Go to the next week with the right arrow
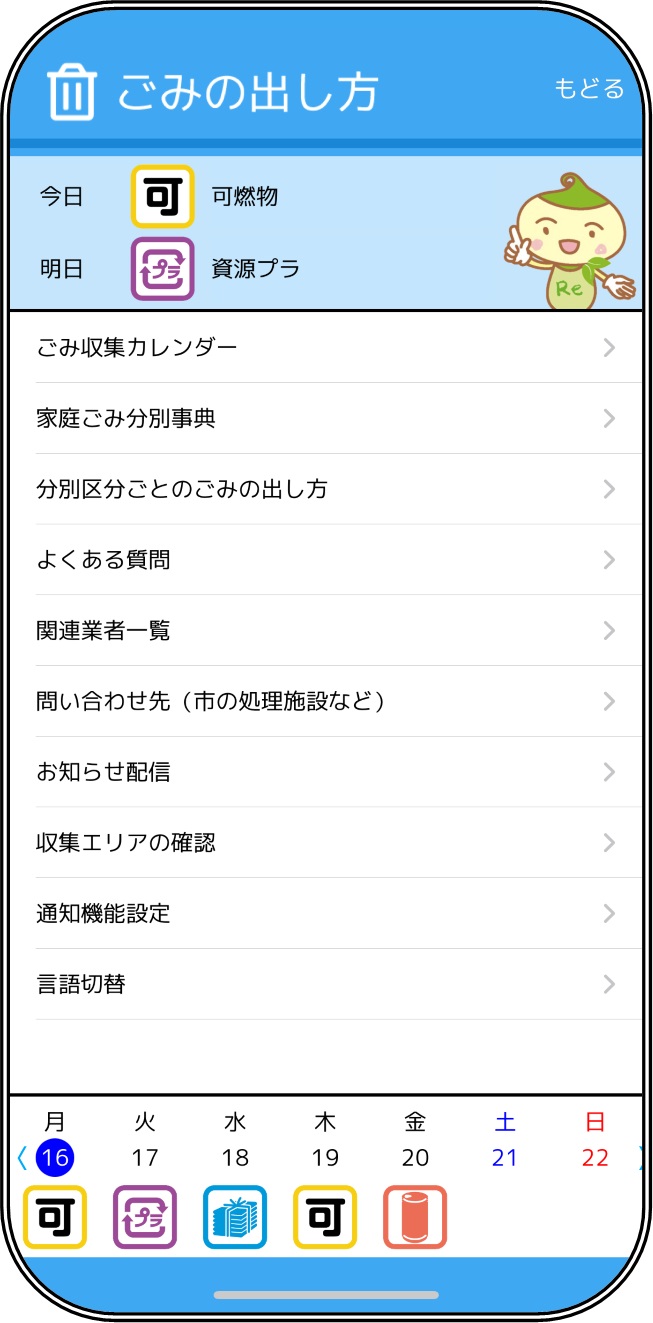Image resolution: width=653 pixels, height=1323 pixels. (639, 1158)
